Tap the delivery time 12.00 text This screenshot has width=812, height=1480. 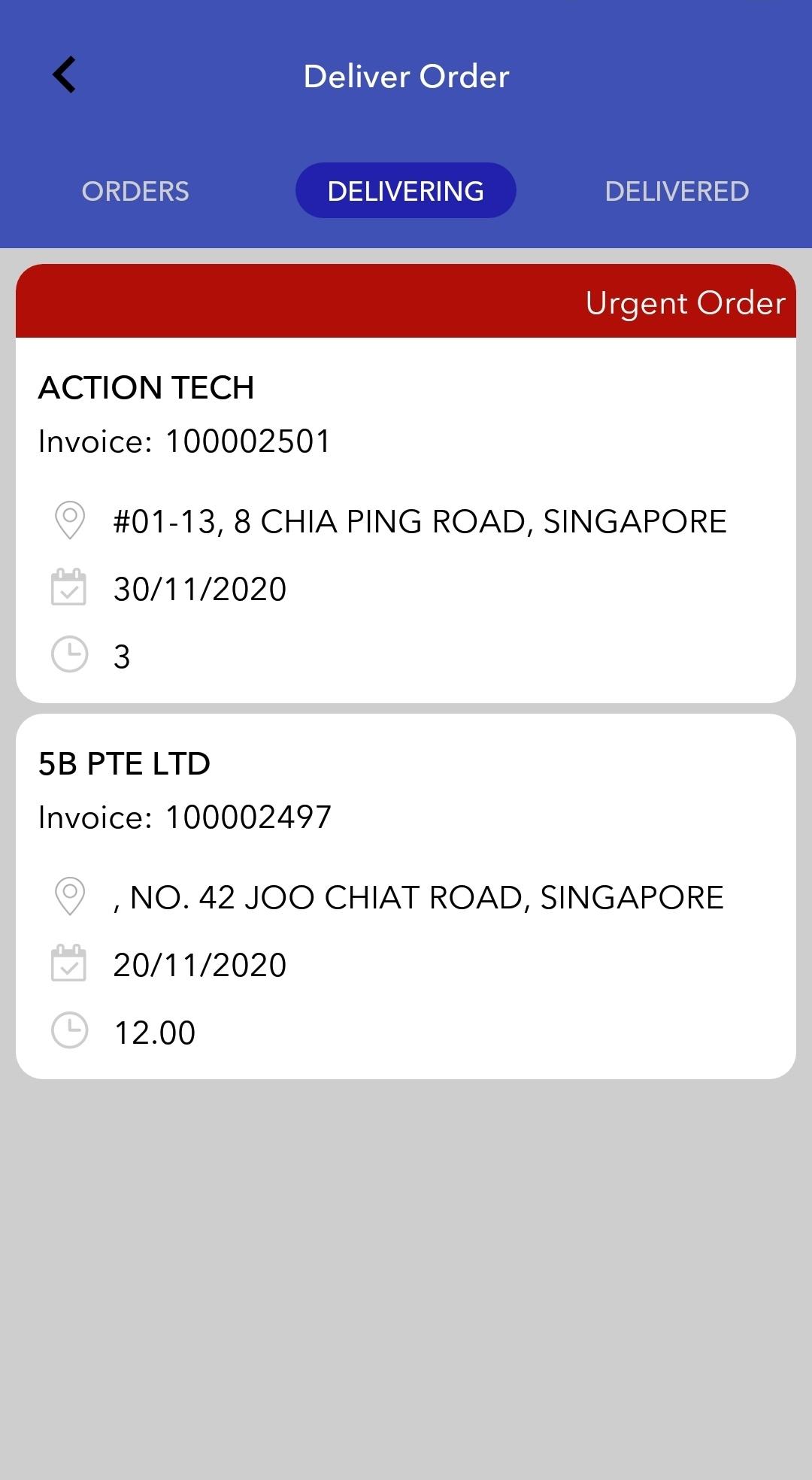(x=153, y=1030)
